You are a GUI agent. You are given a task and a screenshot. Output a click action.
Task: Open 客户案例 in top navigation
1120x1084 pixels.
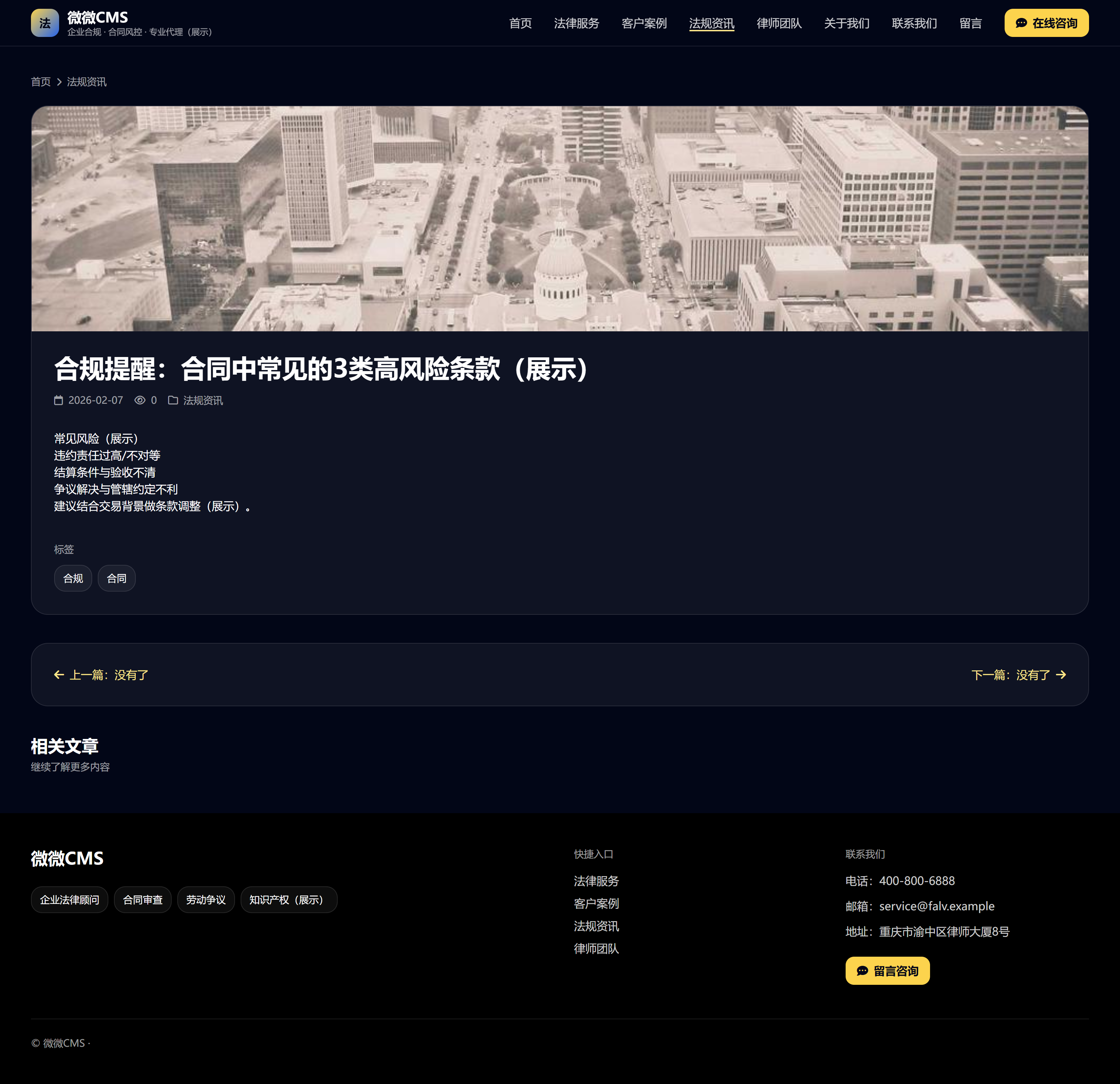pos(644,24)
